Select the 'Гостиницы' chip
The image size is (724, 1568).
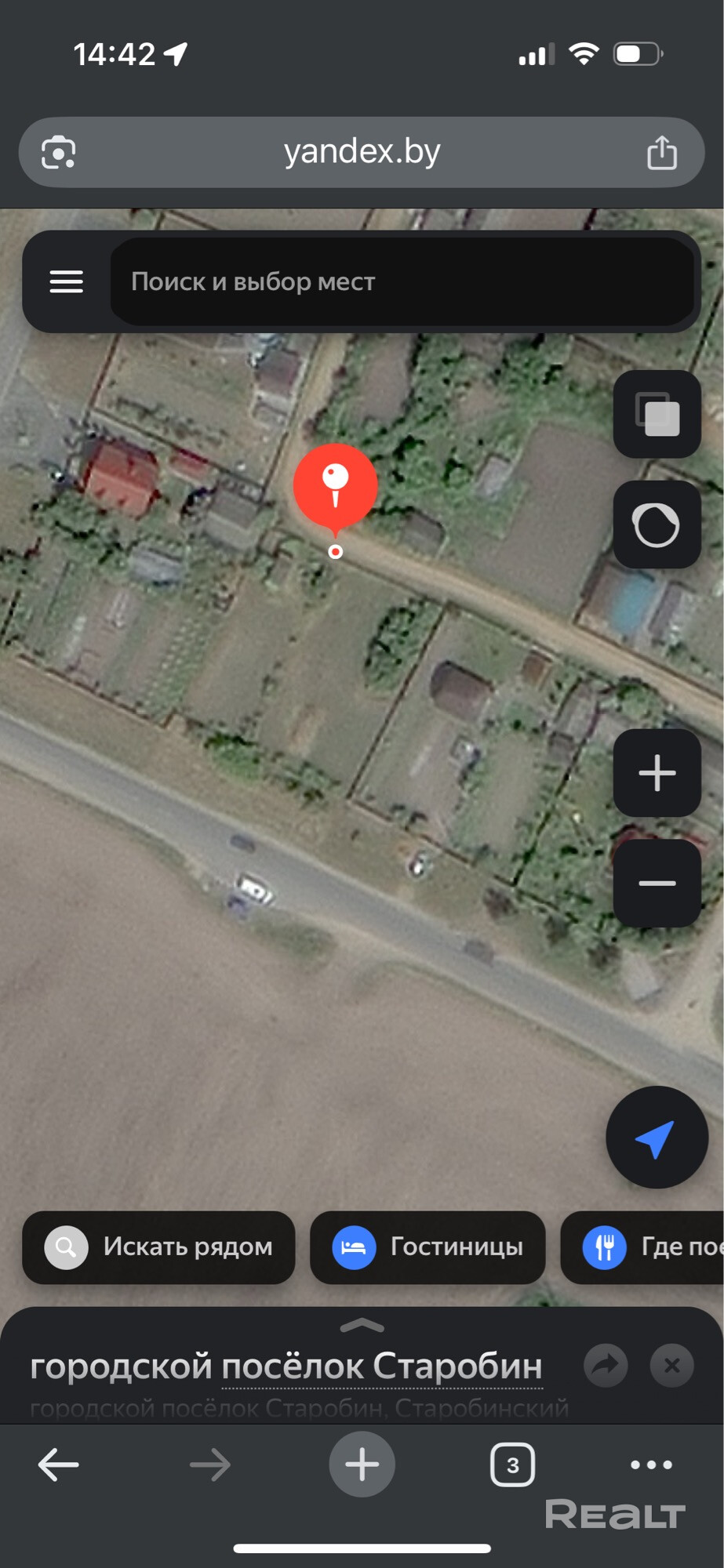(427, 1247)
